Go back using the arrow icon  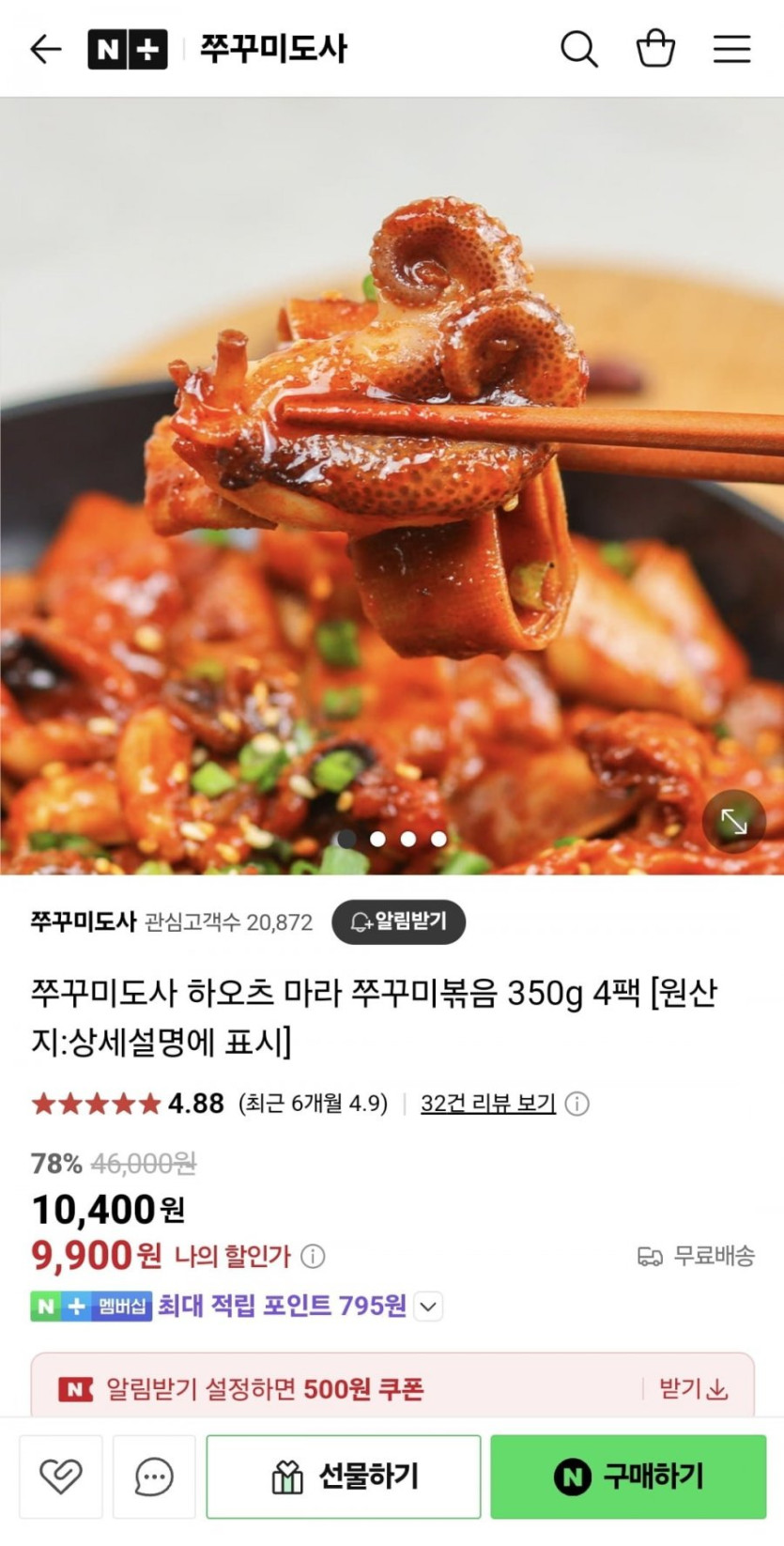tap(45, 49)
